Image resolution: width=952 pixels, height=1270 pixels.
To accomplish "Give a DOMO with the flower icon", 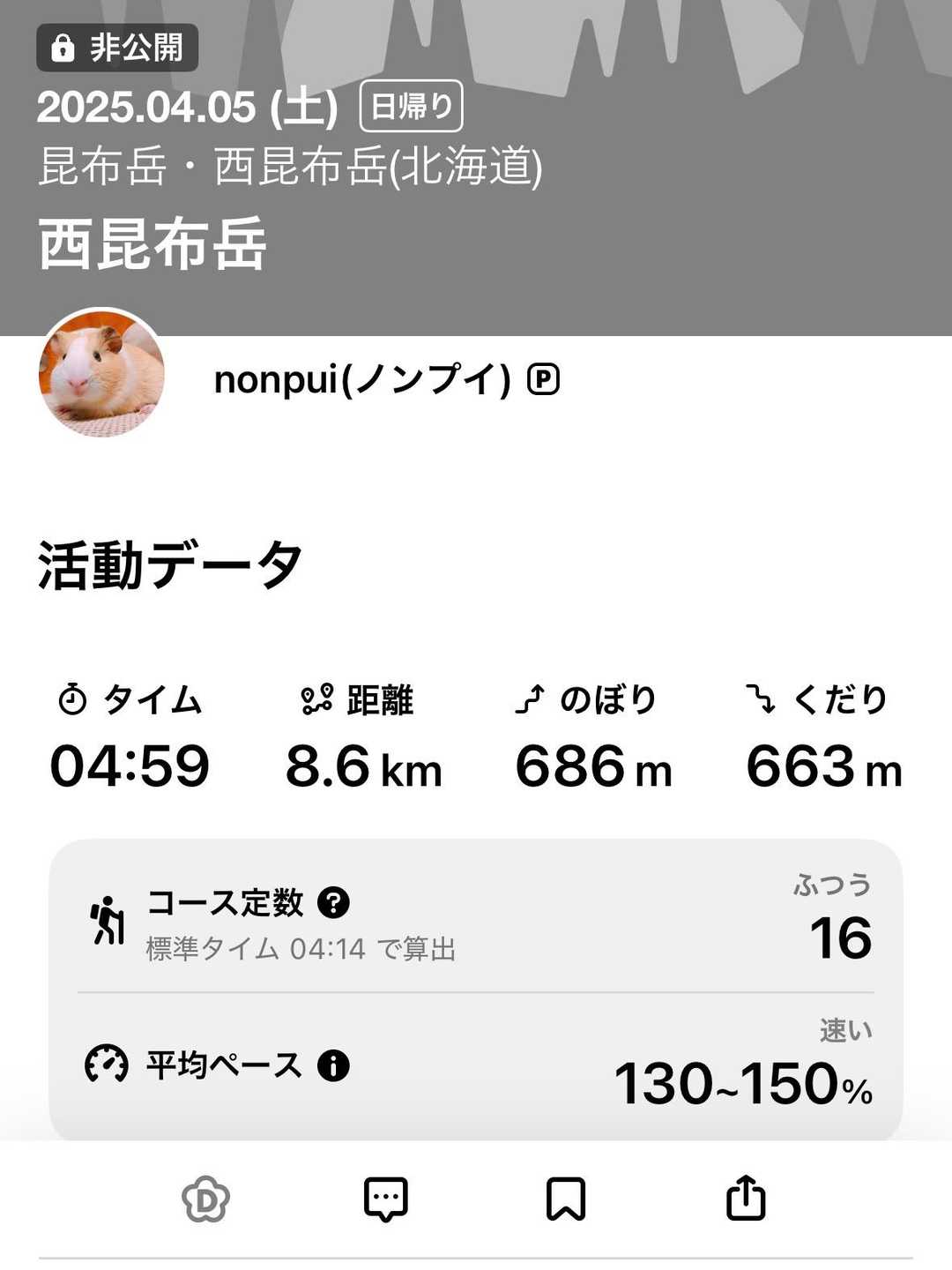I will pos(205,1199).
